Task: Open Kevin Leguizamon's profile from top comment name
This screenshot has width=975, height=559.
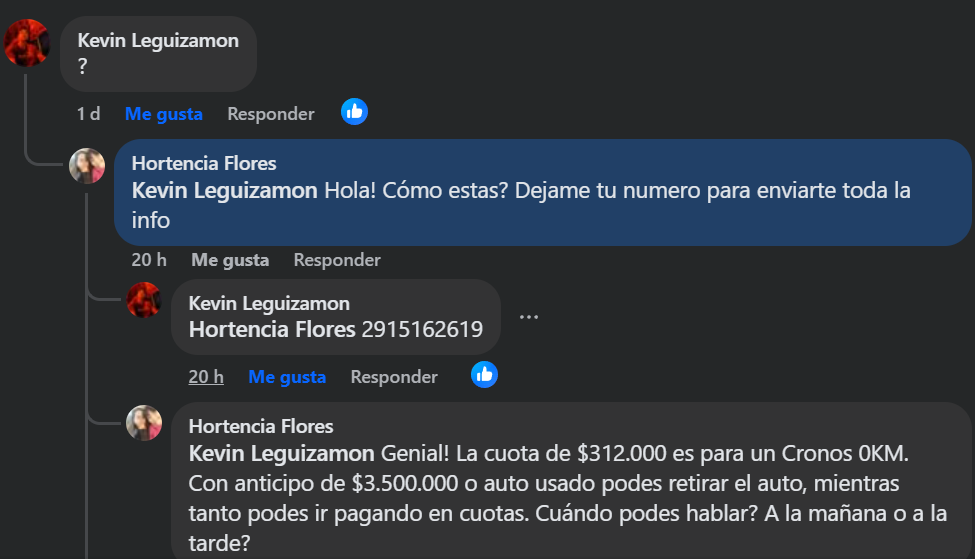Action: 158,41
